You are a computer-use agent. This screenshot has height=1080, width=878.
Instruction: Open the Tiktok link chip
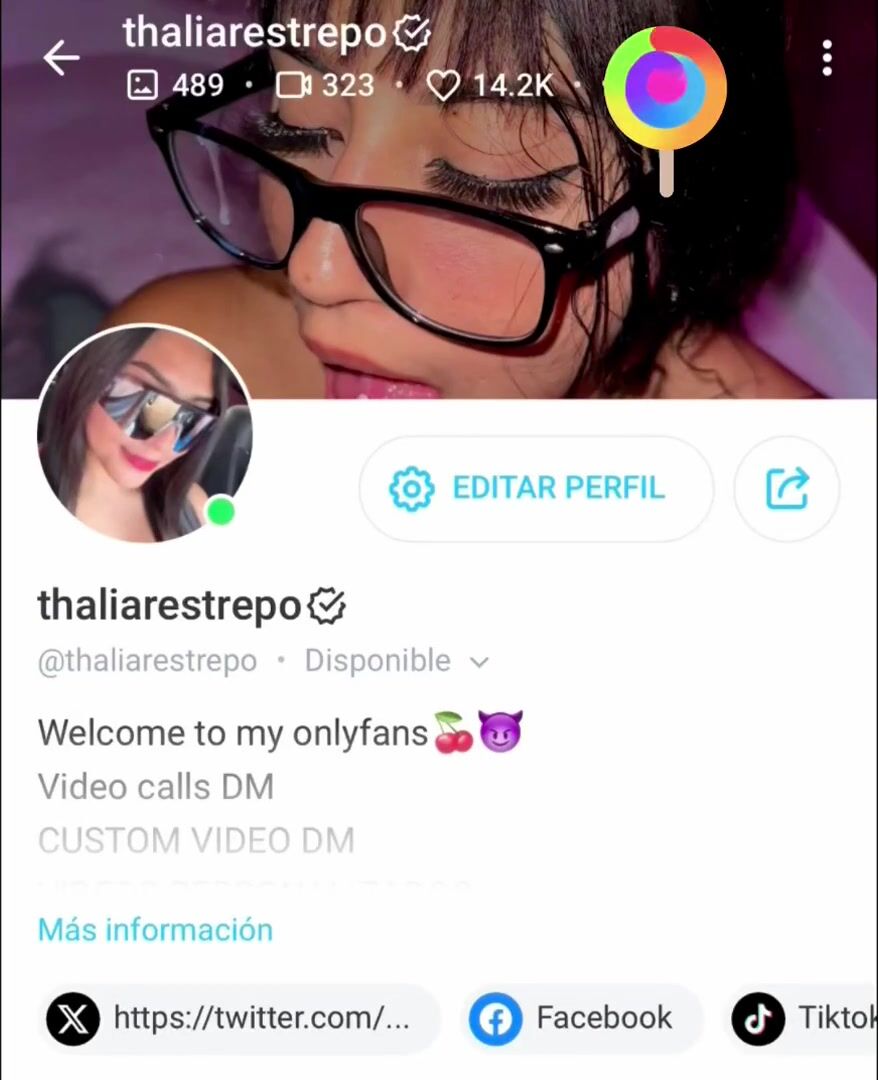click(803, 1018)
